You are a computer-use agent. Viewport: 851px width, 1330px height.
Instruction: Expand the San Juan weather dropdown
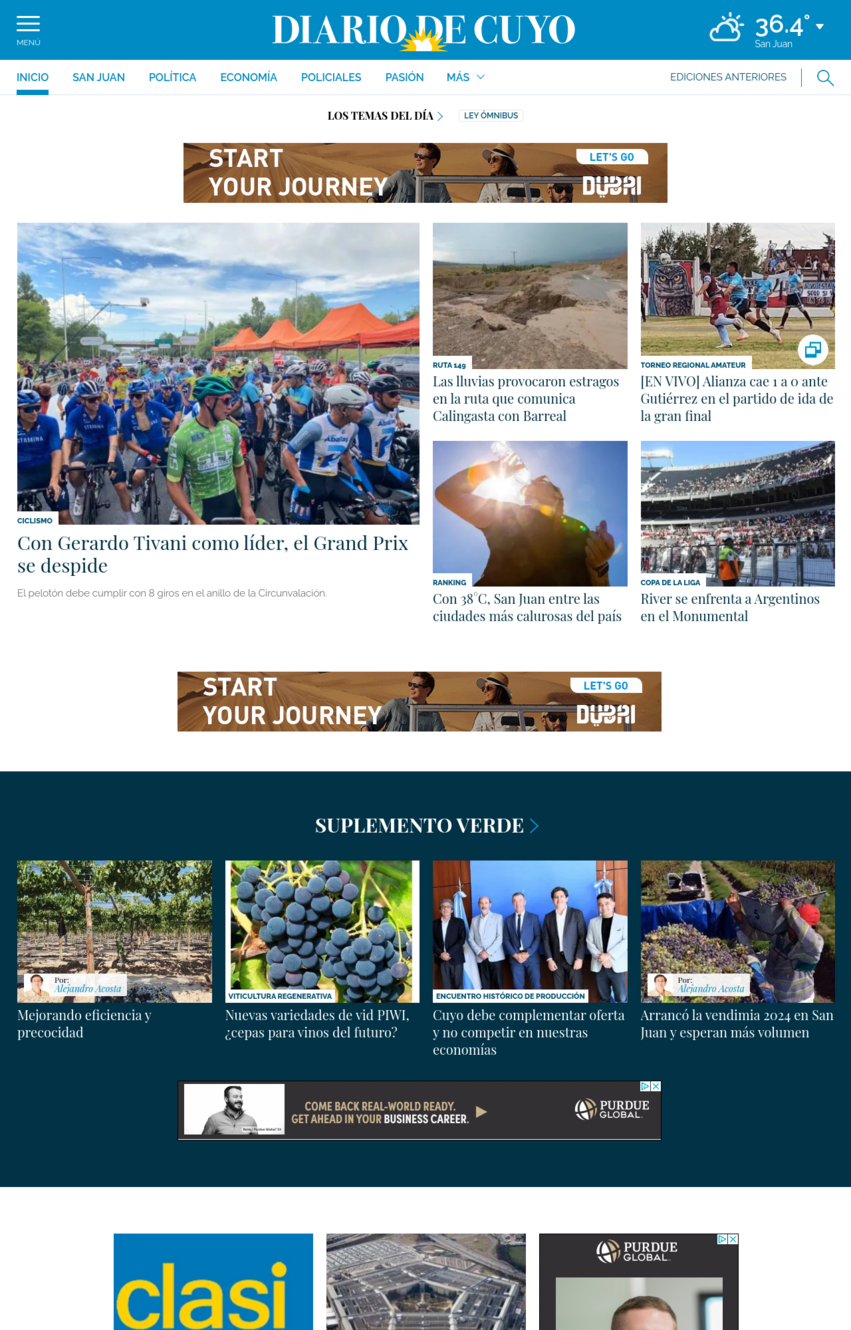[x=820, y=27]
